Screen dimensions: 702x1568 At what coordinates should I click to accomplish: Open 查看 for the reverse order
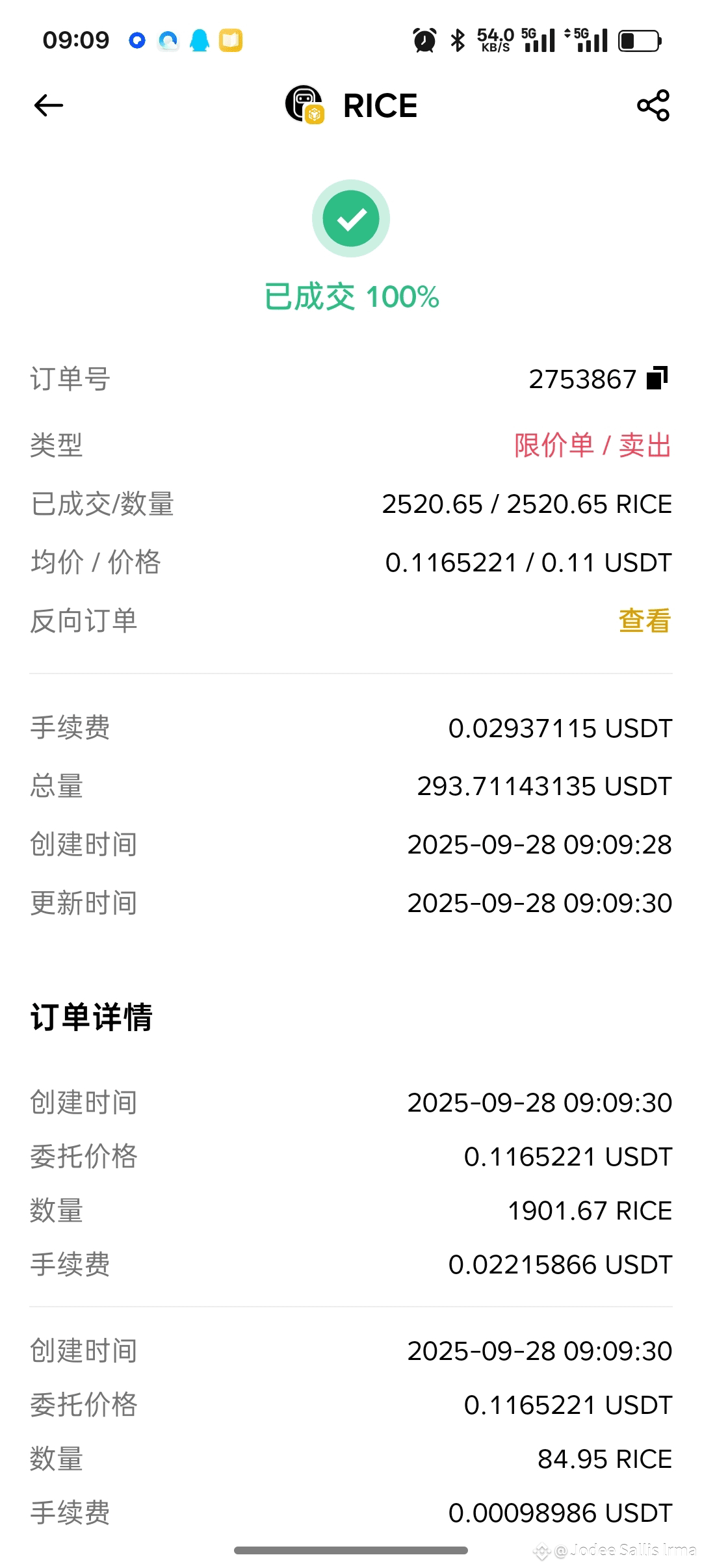pyautogui.click(x=644, y=620)
